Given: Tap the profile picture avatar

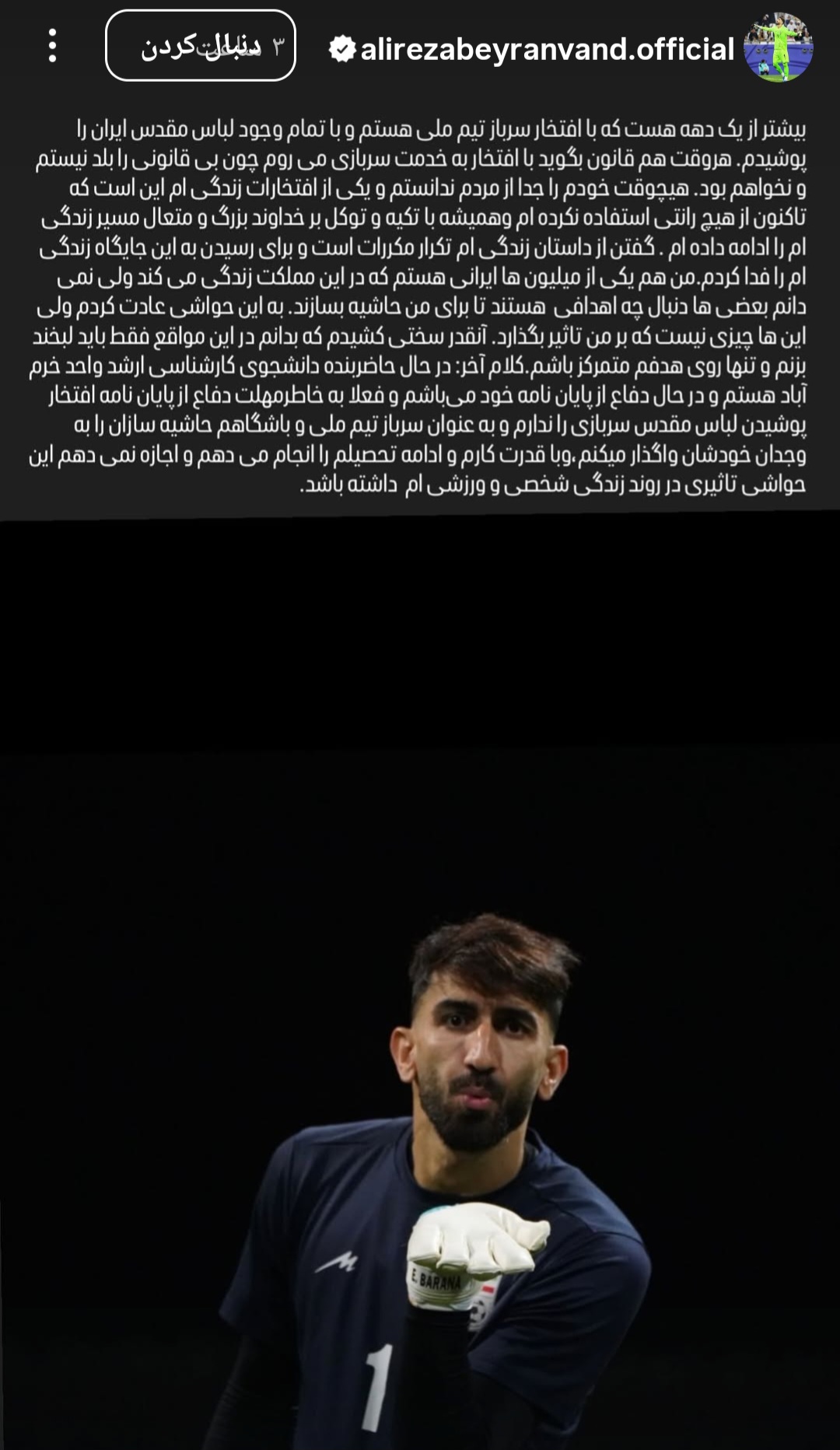Looking at the screenshot, I should click(x=779, y=48).
